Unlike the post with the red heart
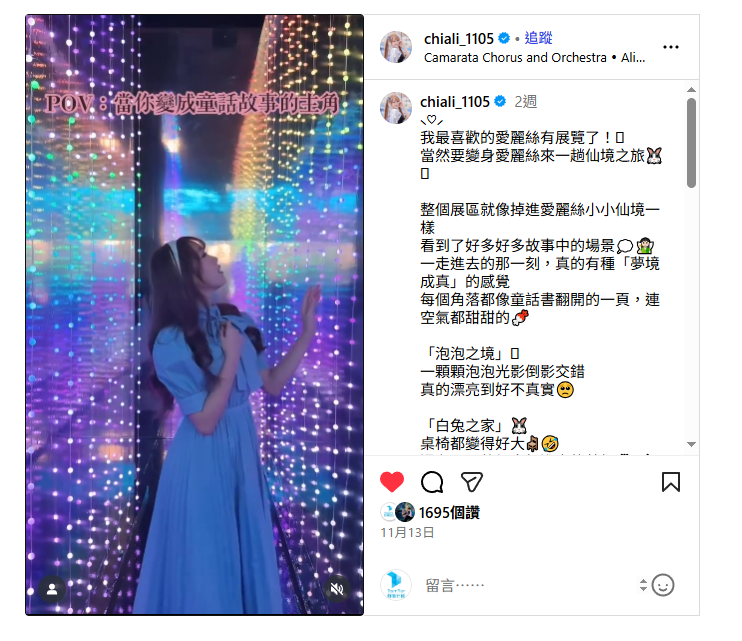 [x=392, y=482]
